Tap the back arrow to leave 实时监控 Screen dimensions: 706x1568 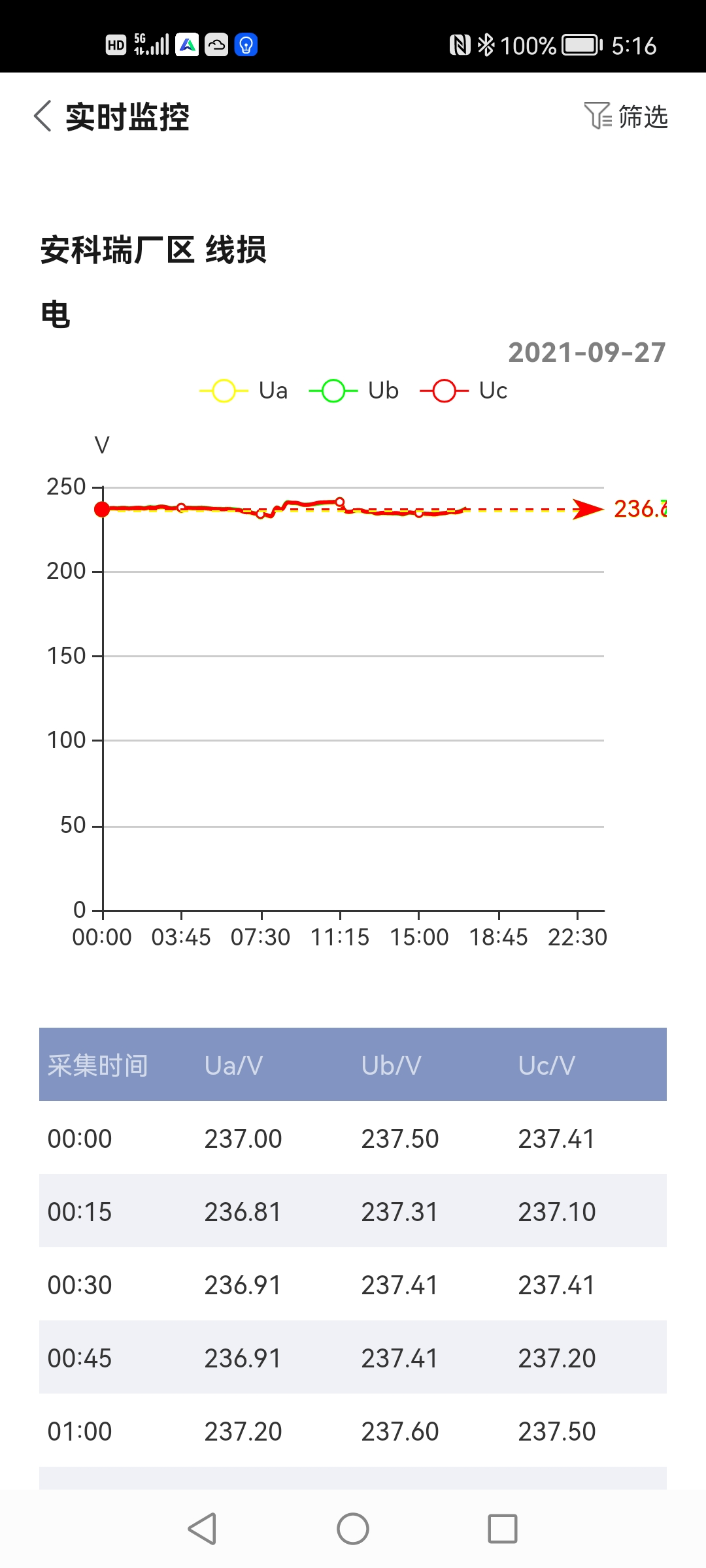pos(43,116)
